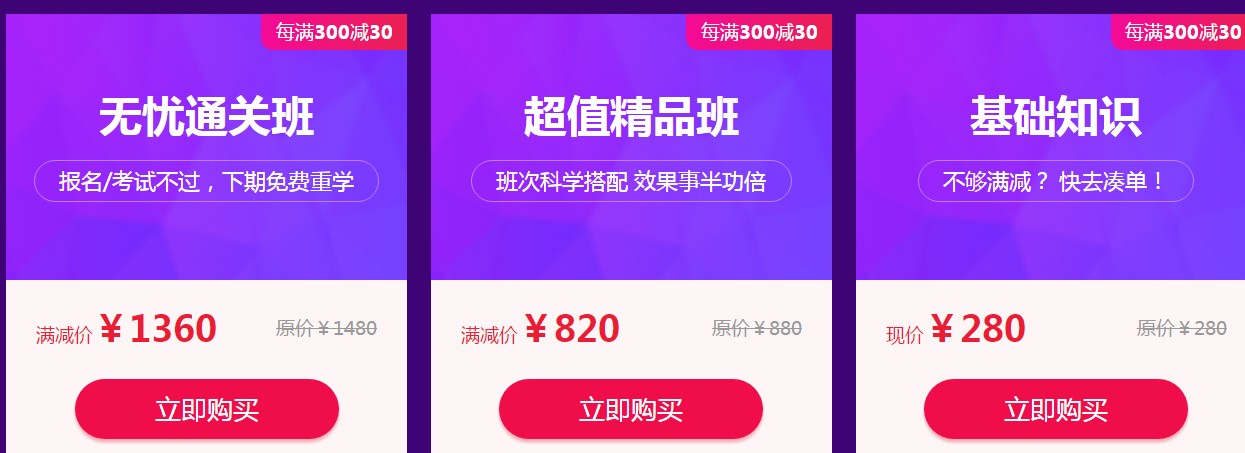Select the 基础知识 course card

[1055, 118]
